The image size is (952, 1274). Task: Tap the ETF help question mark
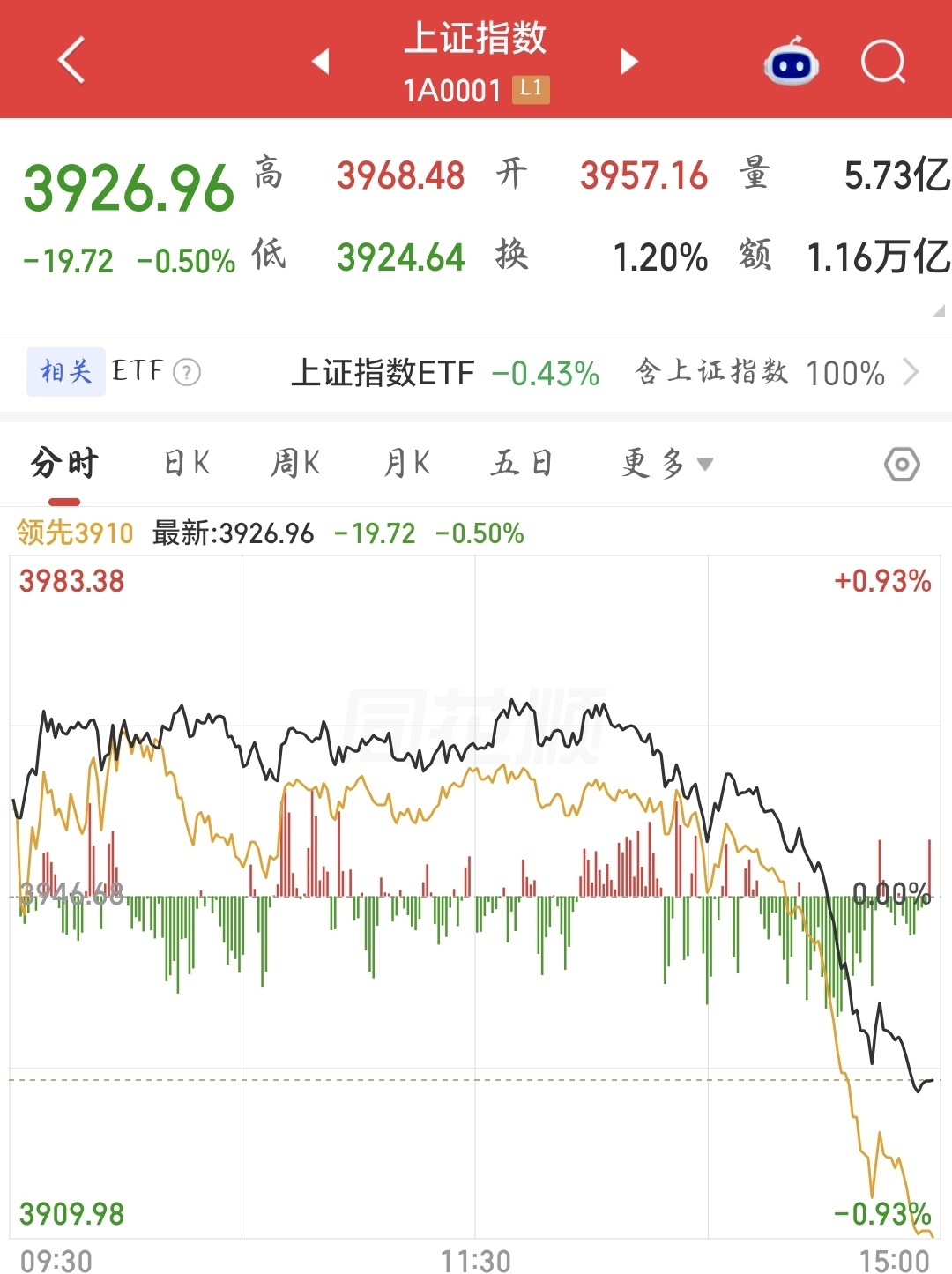point(187,372)
